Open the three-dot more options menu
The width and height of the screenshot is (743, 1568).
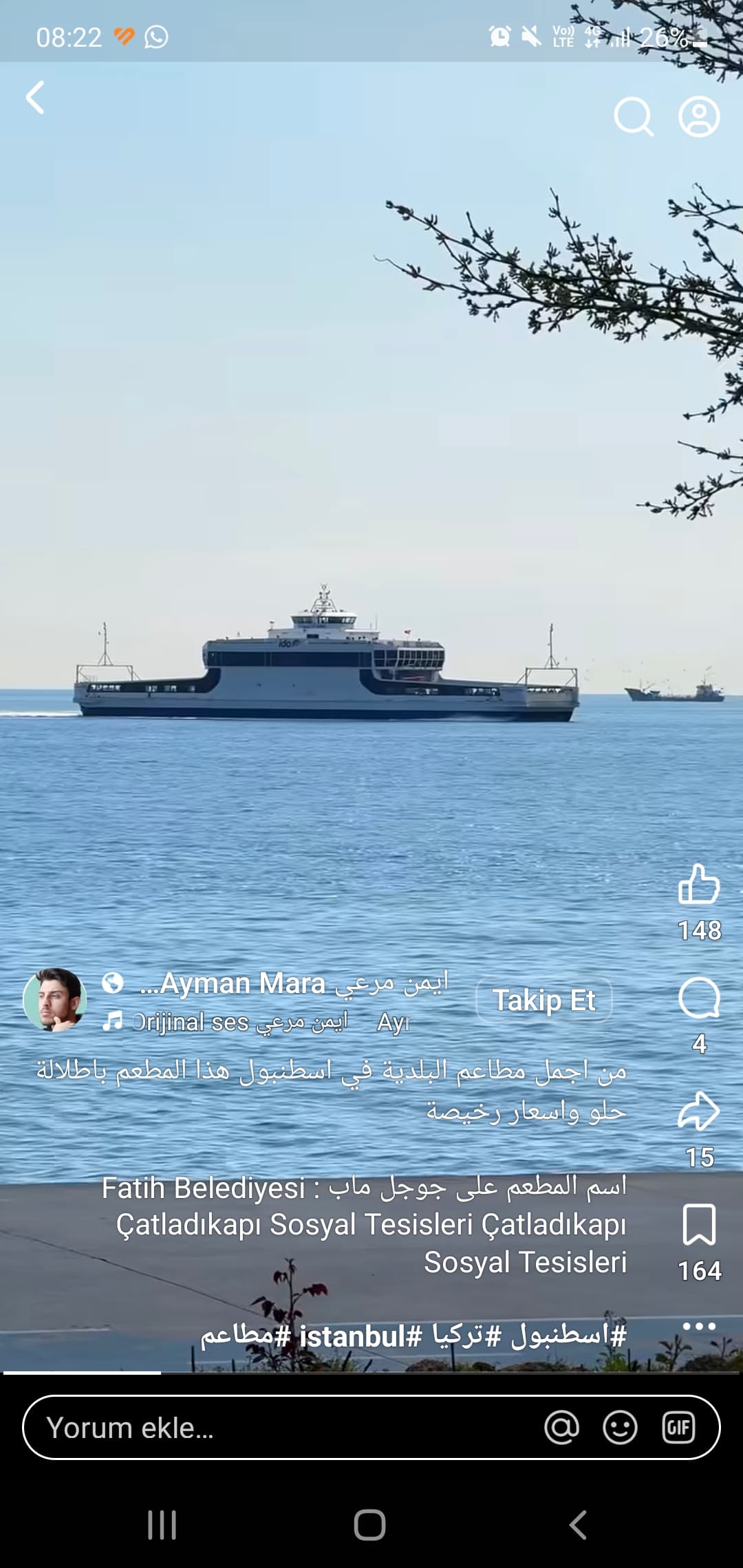tap(699, 1326)
